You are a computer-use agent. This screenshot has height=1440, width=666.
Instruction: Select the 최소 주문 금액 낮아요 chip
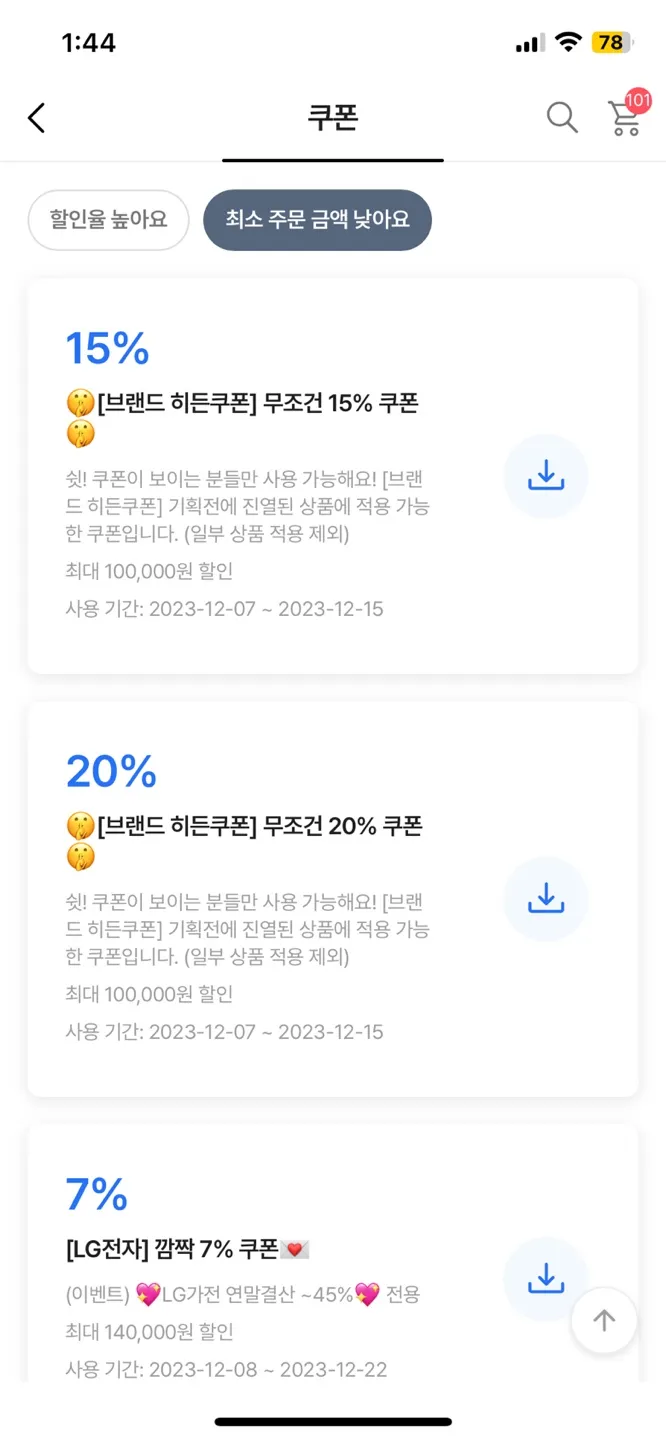click(x=317, y=219)
